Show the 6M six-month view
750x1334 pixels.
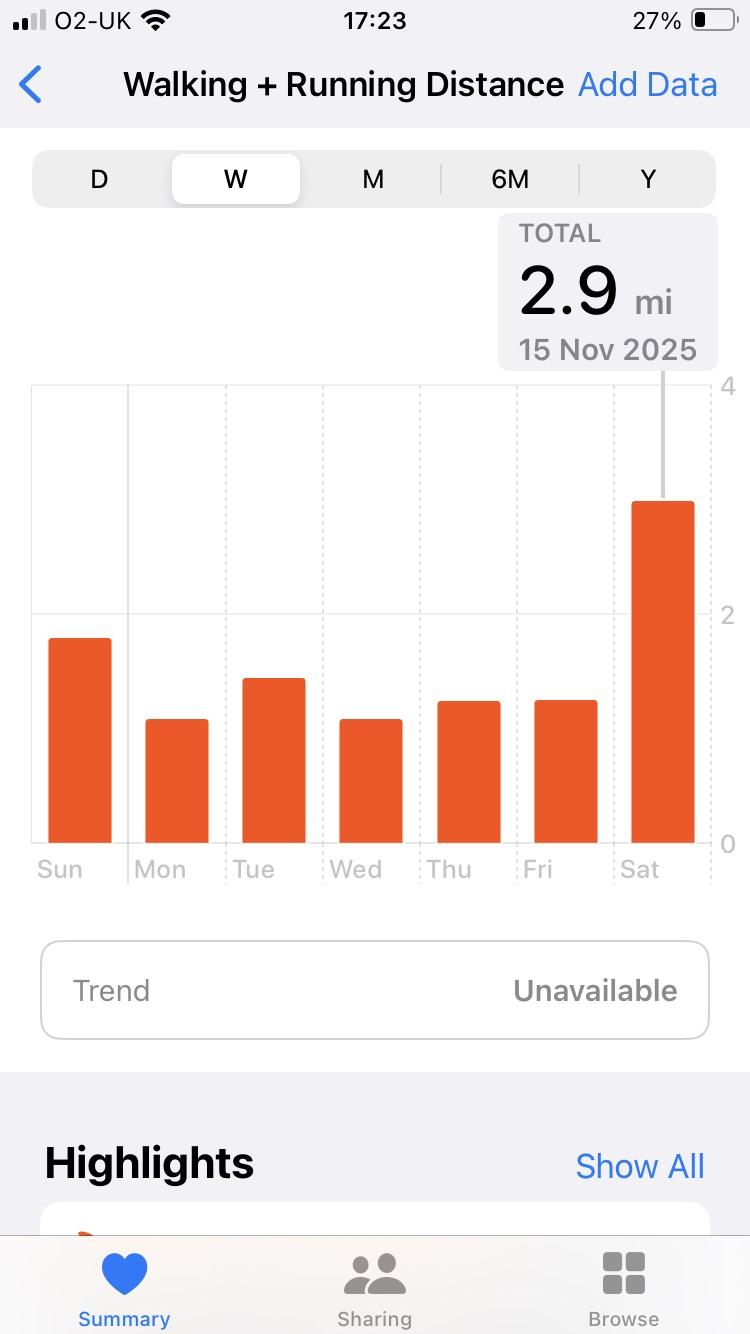point(510,180)
